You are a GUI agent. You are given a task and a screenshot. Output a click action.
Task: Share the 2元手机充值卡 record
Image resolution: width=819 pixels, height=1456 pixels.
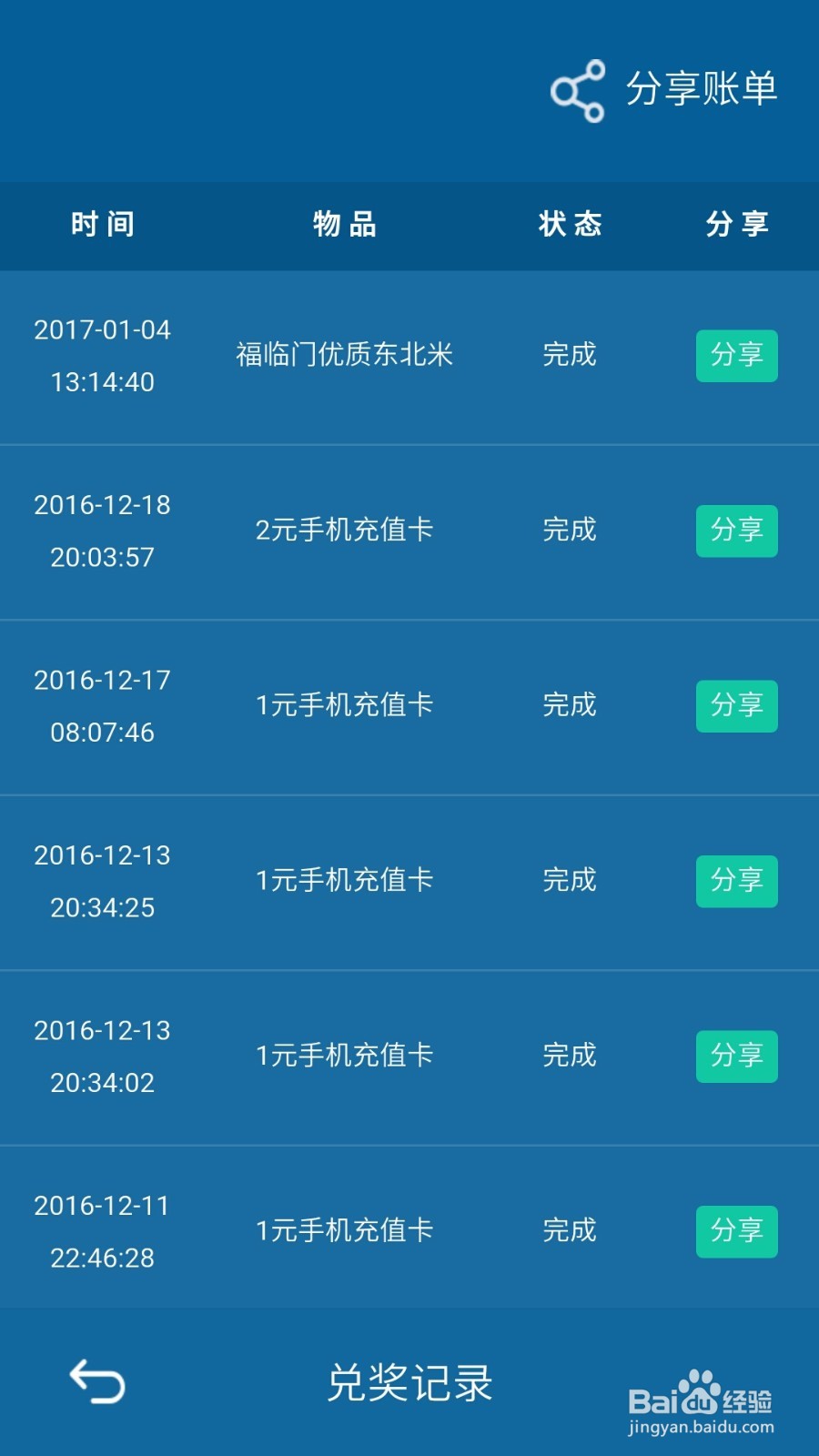coord(737,531)
